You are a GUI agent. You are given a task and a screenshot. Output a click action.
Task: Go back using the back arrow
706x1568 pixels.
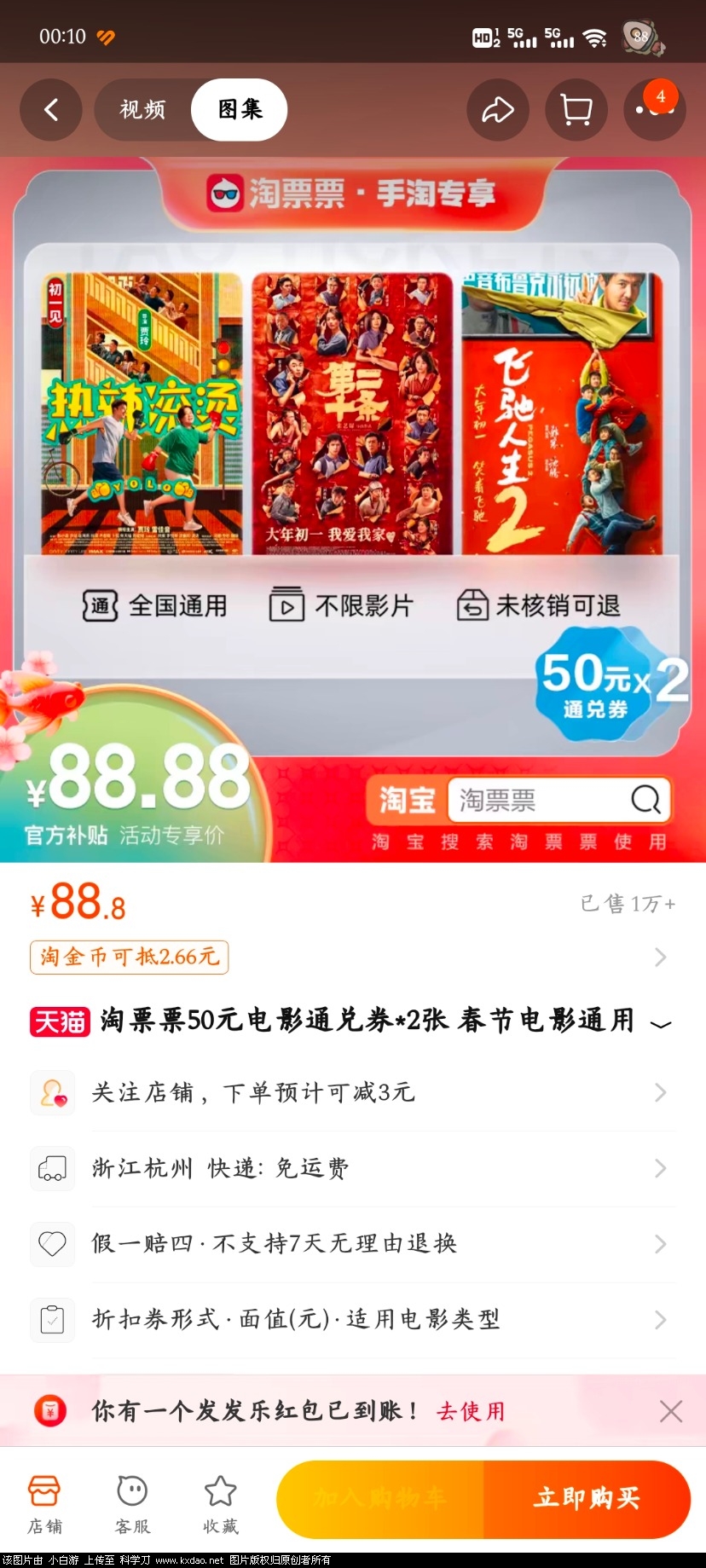tap(51, 110)
